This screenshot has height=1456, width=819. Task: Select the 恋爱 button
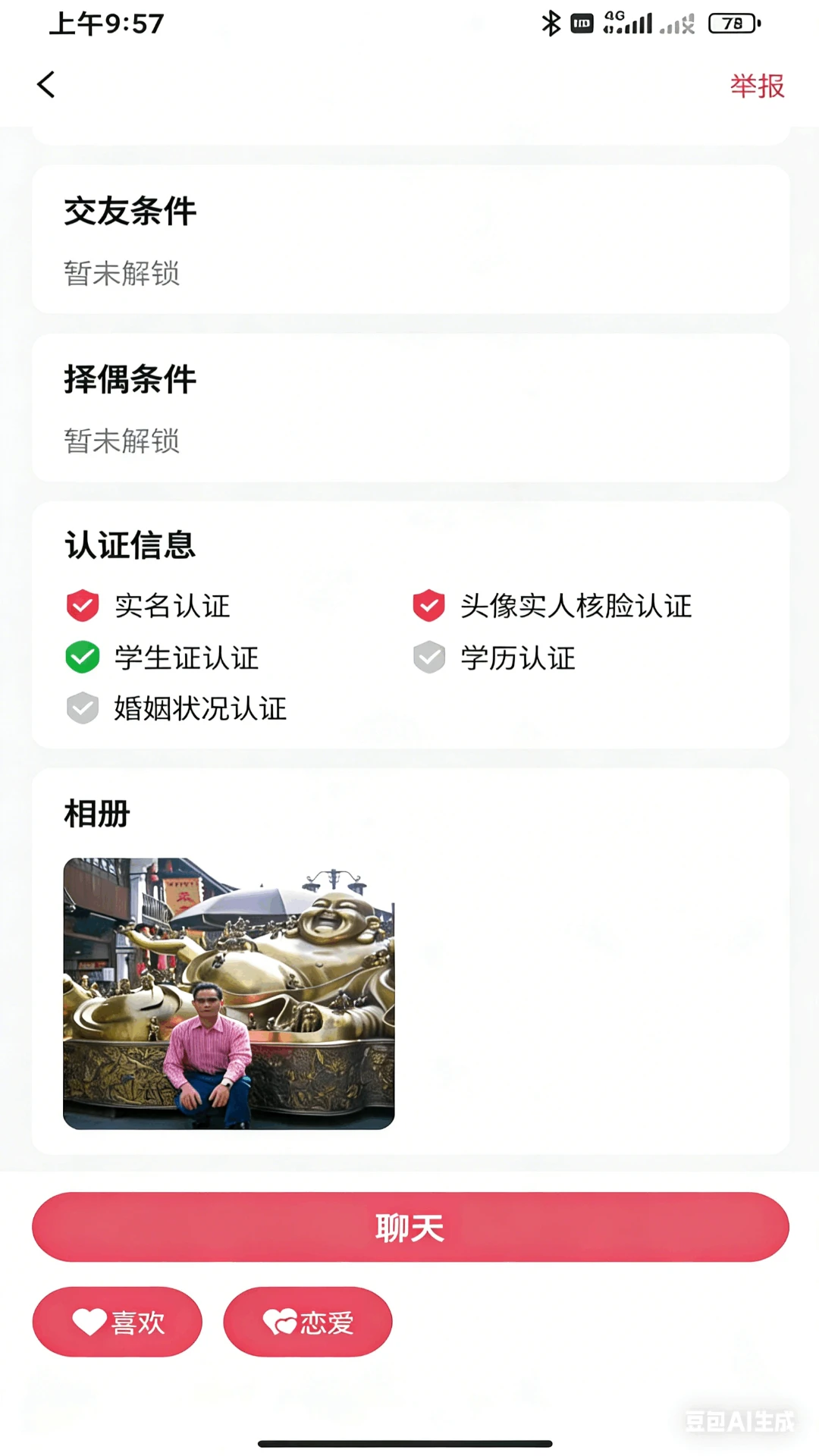tap(308, 1322)
